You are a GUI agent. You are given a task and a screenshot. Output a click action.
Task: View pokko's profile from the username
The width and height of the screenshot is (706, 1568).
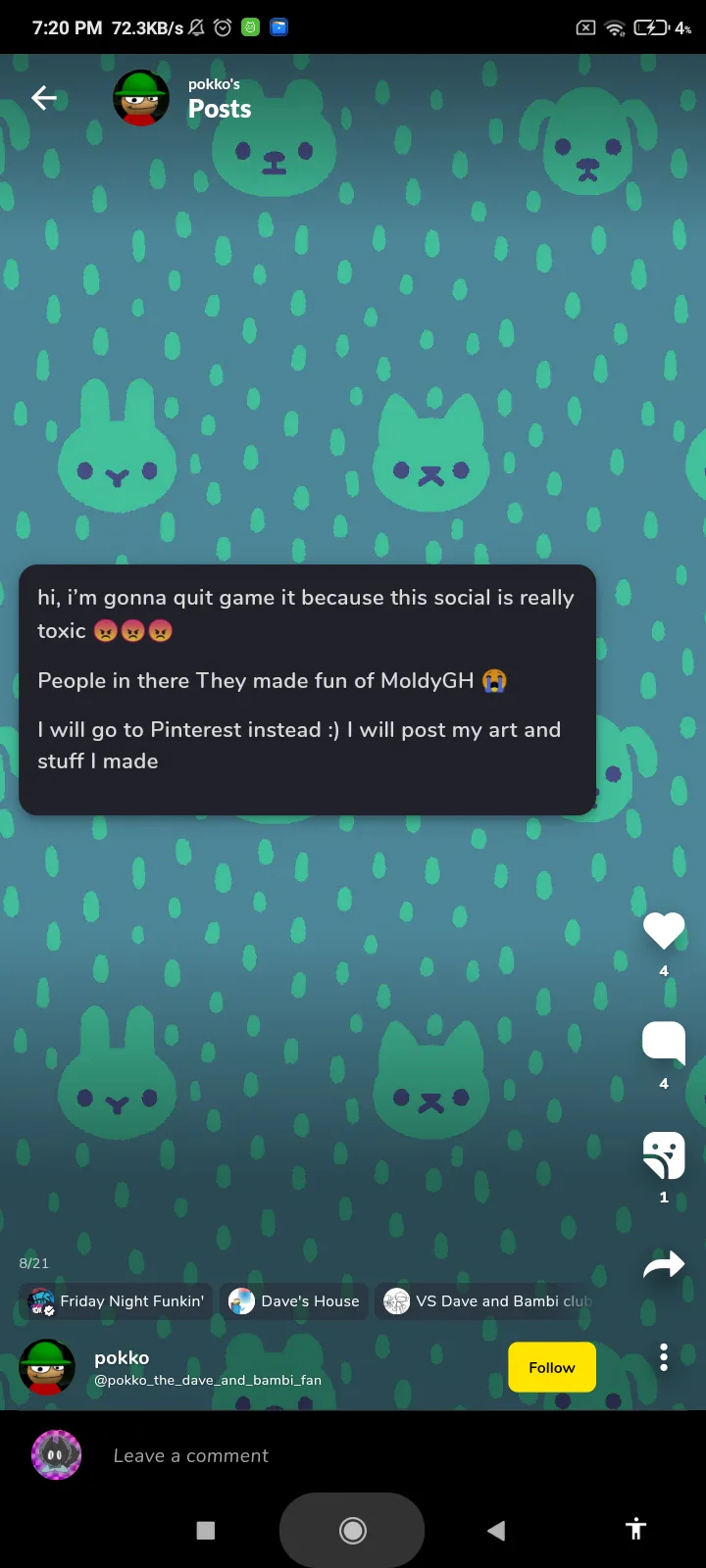coord(122,1357)
